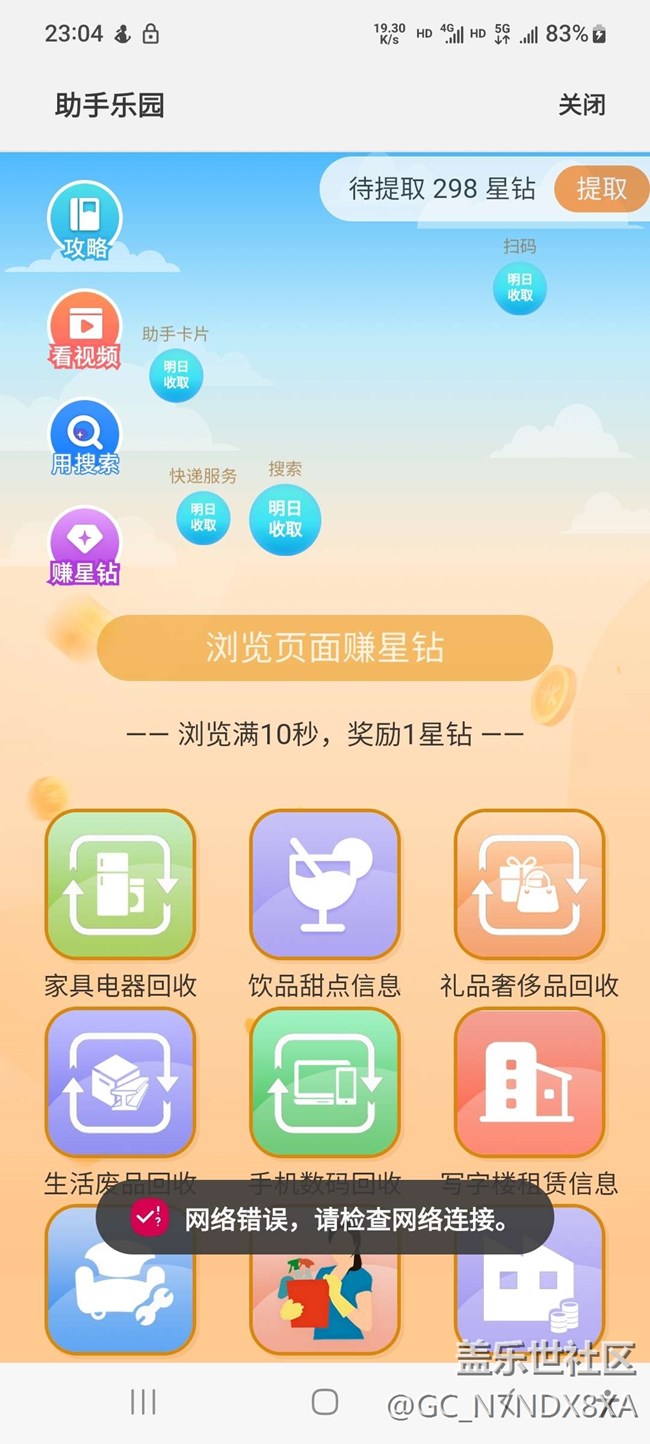
Task: Tap the 浏览页面赚星钻 button
Action: coord(324,648)
